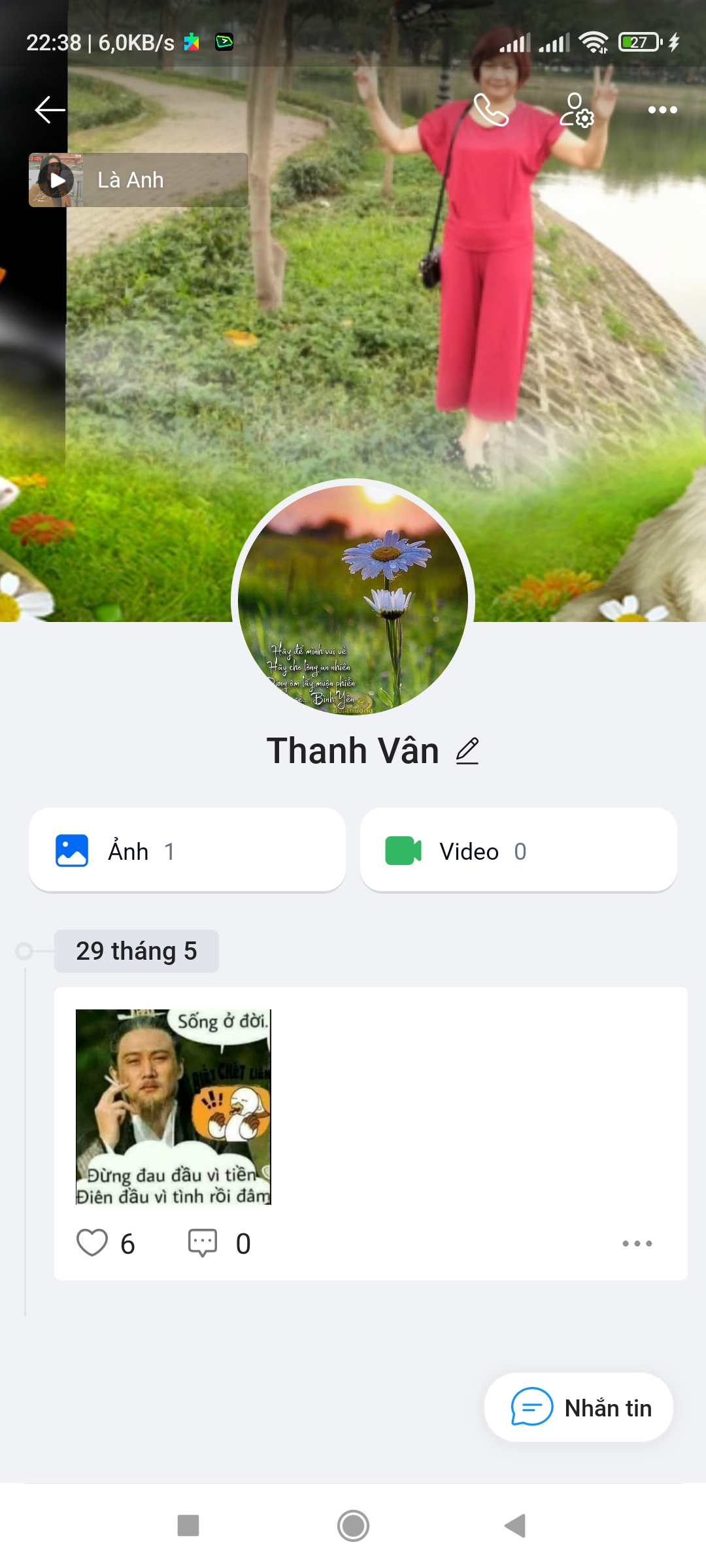Edit the name Thanh Vân
The width and height of the screenshot is (706, 1568).
(x=467, y=751)
